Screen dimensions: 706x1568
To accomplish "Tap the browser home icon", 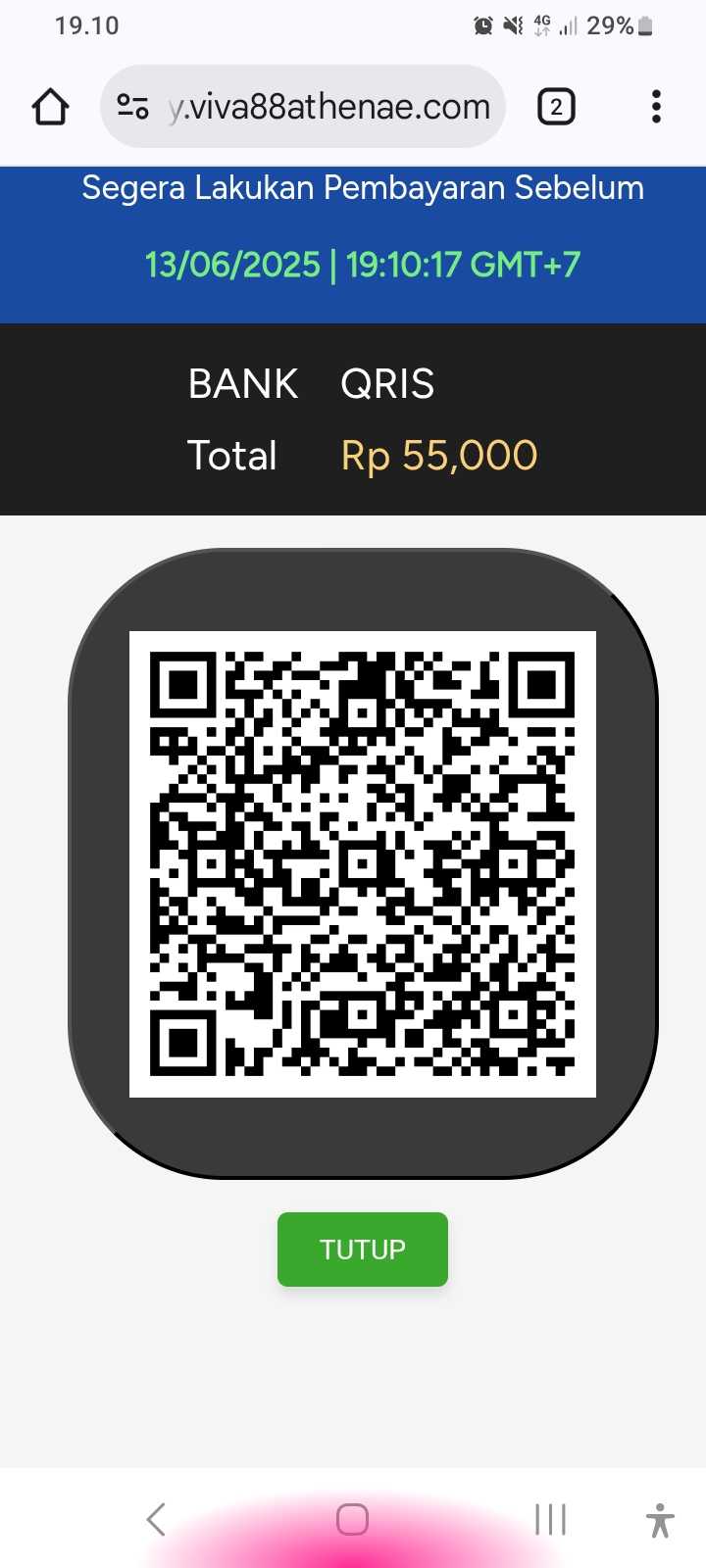I will click(x=51, y=107).
